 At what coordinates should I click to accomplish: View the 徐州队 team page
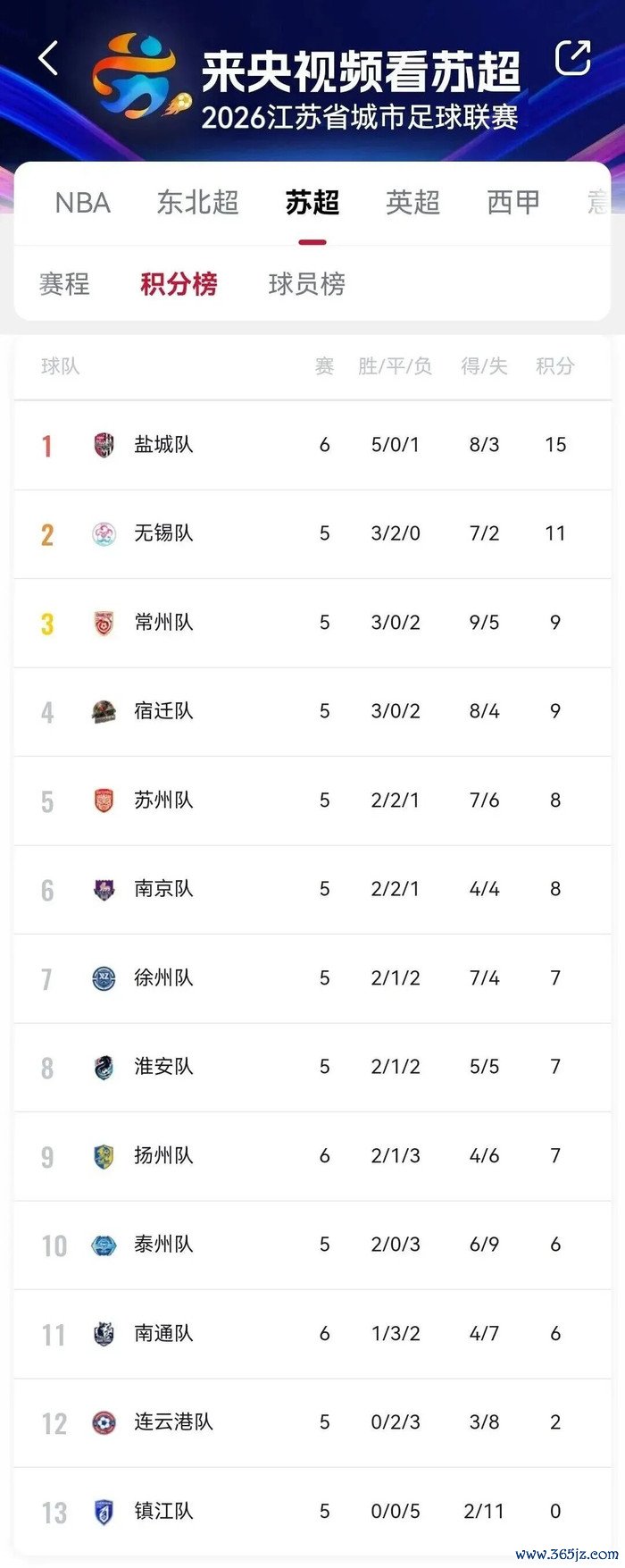pos(312,978)
